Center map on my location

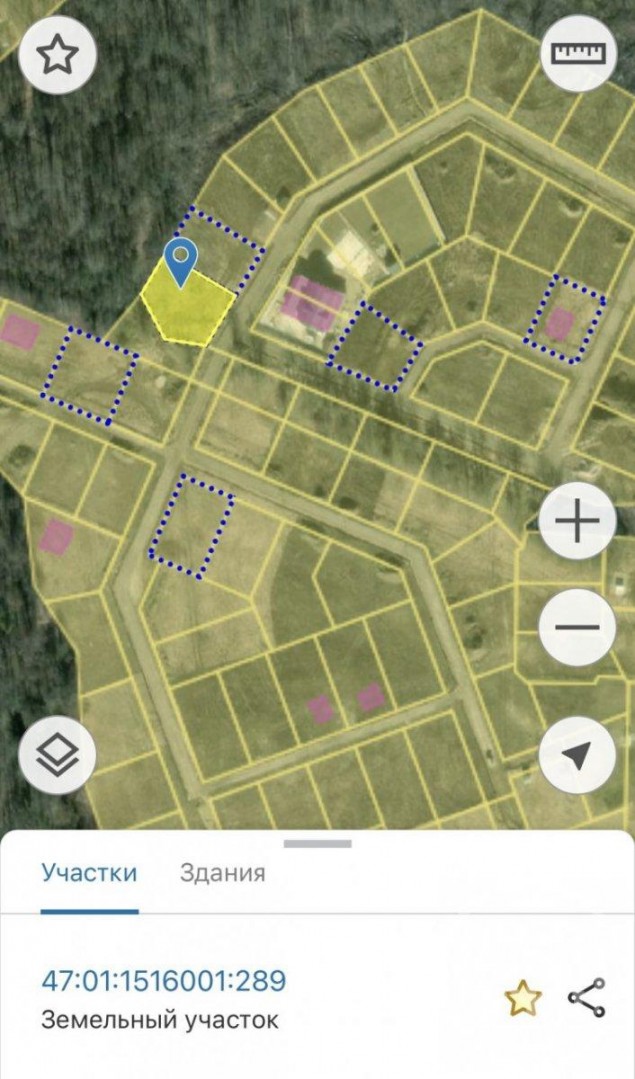point(577,757)
